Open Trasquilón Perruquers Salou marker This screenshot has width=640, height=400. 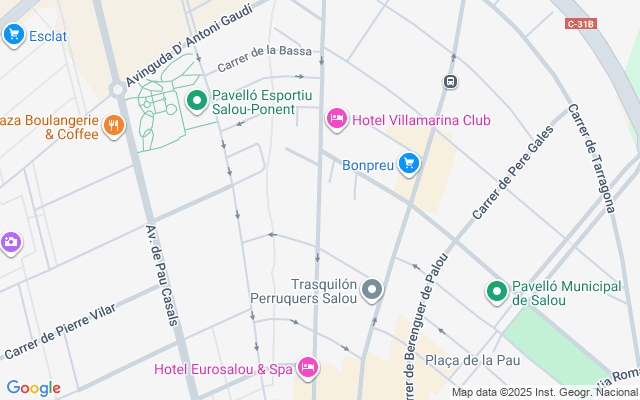click(x=372, y=290)
